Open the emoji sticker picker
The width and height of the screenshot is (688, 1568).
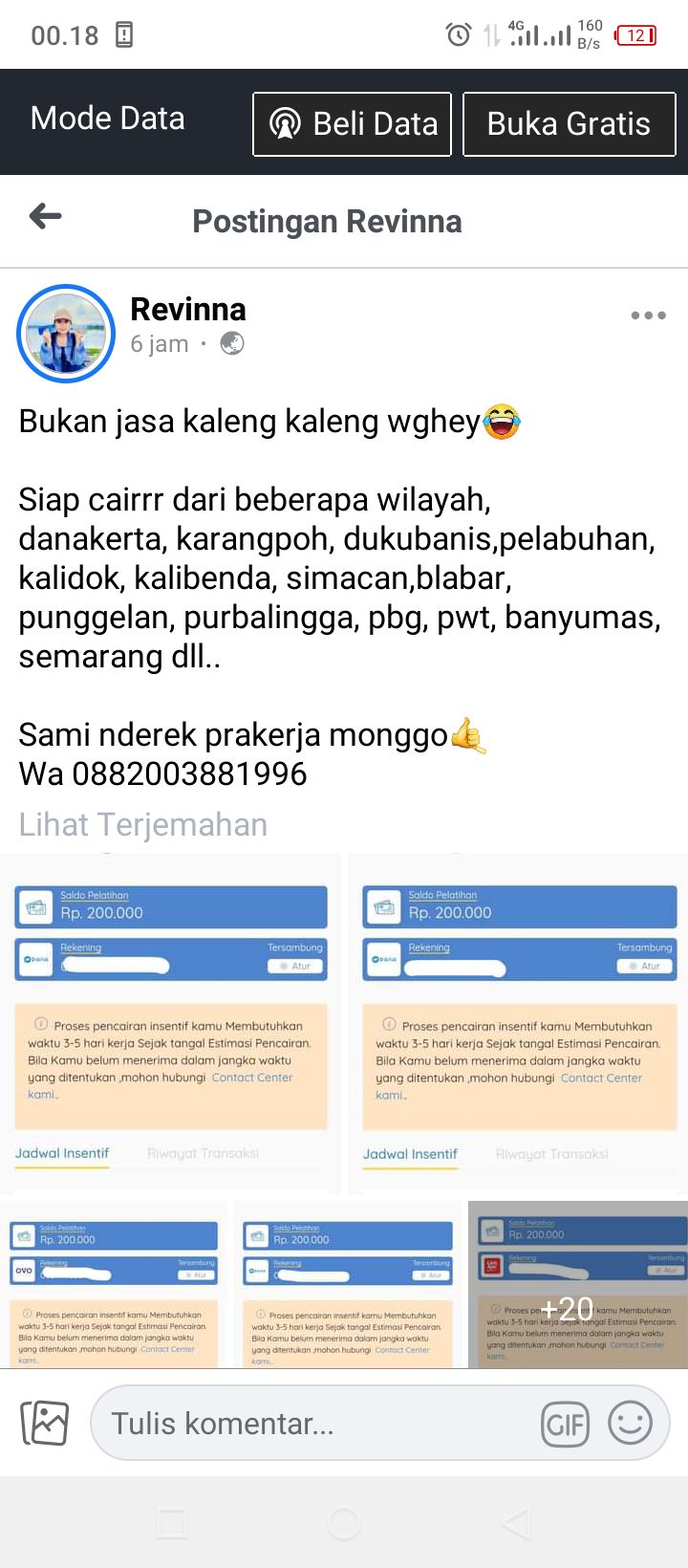[x=631, y=1423]
